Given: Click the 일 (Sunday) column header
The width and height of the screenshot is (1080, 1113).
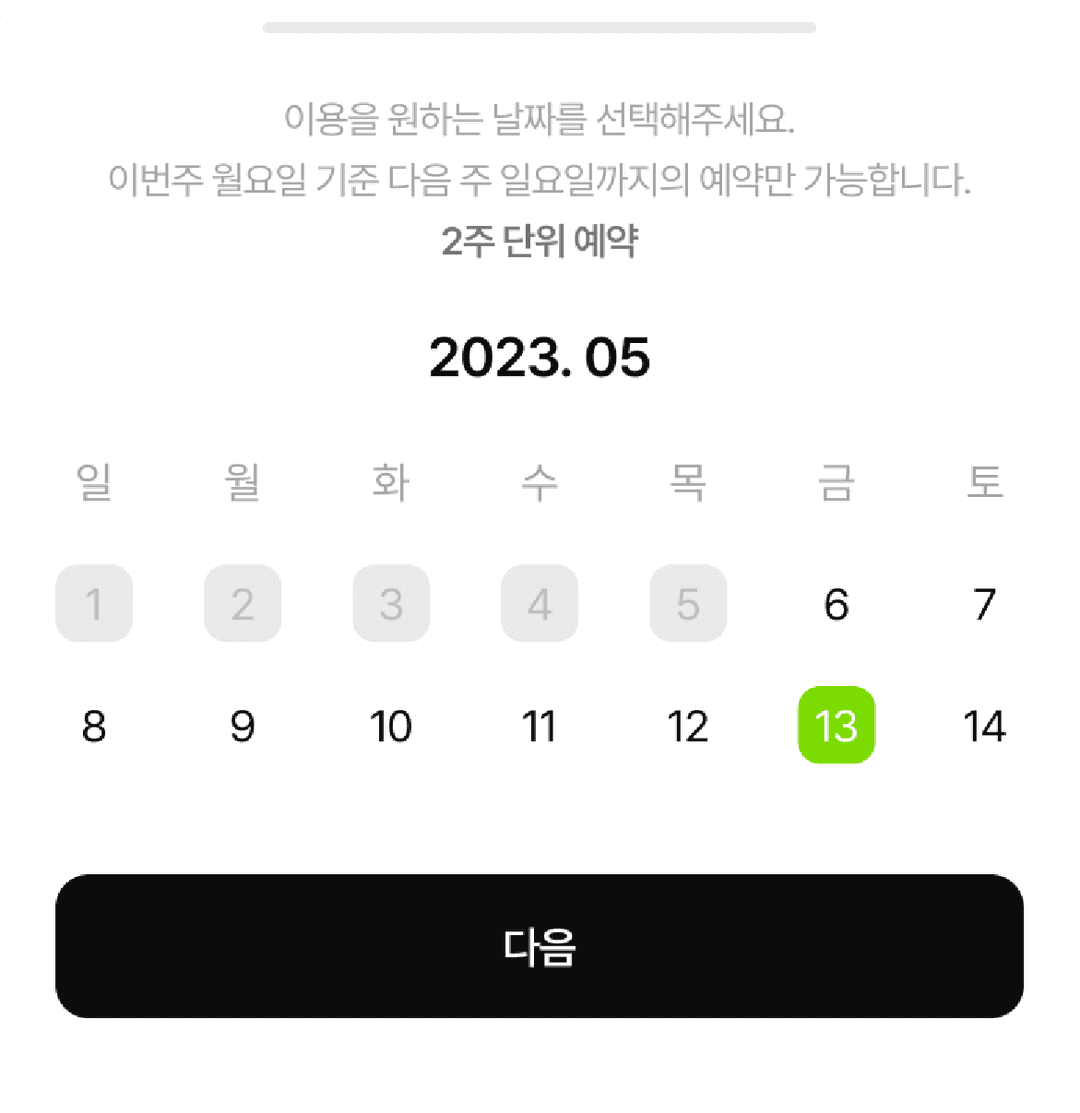Looking at the screenshot, I should (94, 482).
